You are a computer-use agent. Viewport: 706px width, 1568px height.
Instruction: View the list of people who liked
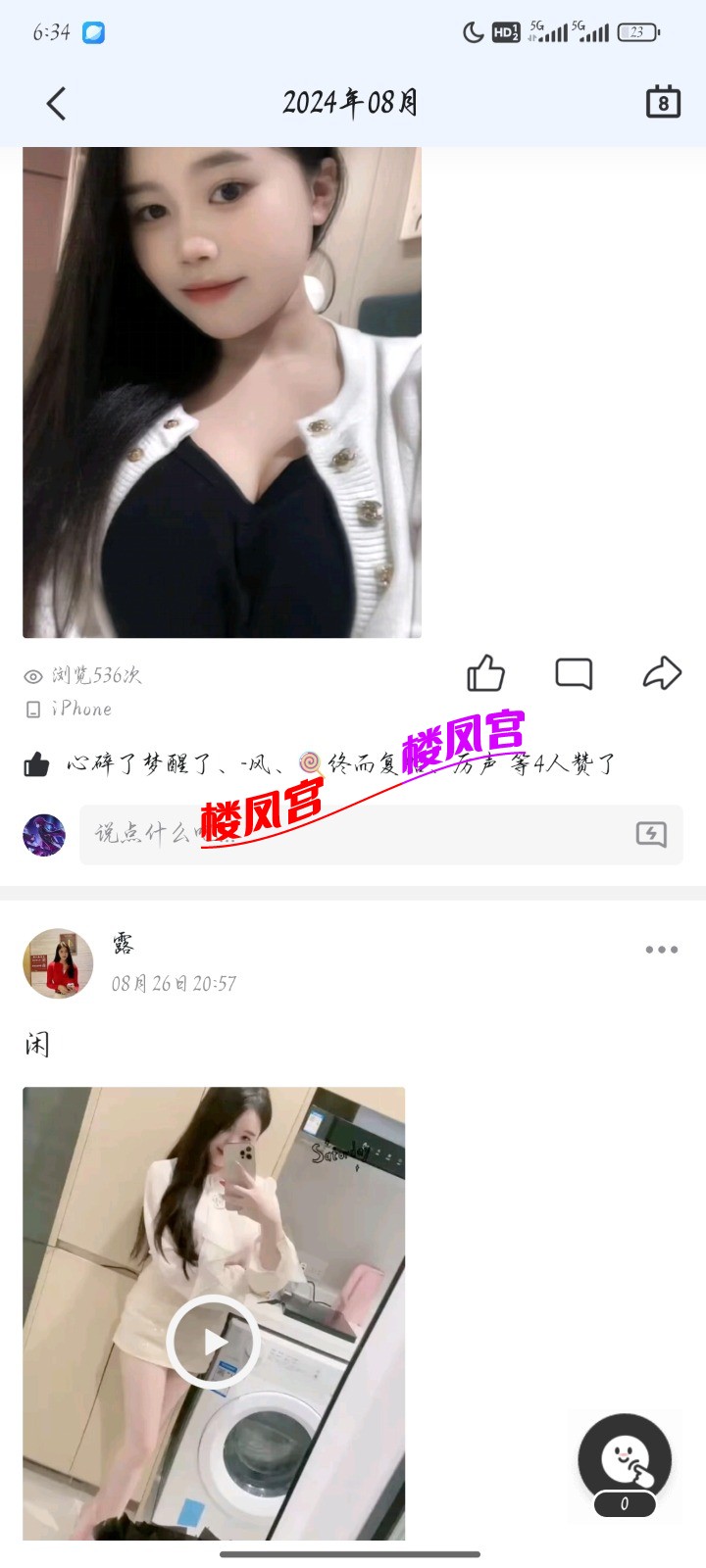[x=338, y=763]
